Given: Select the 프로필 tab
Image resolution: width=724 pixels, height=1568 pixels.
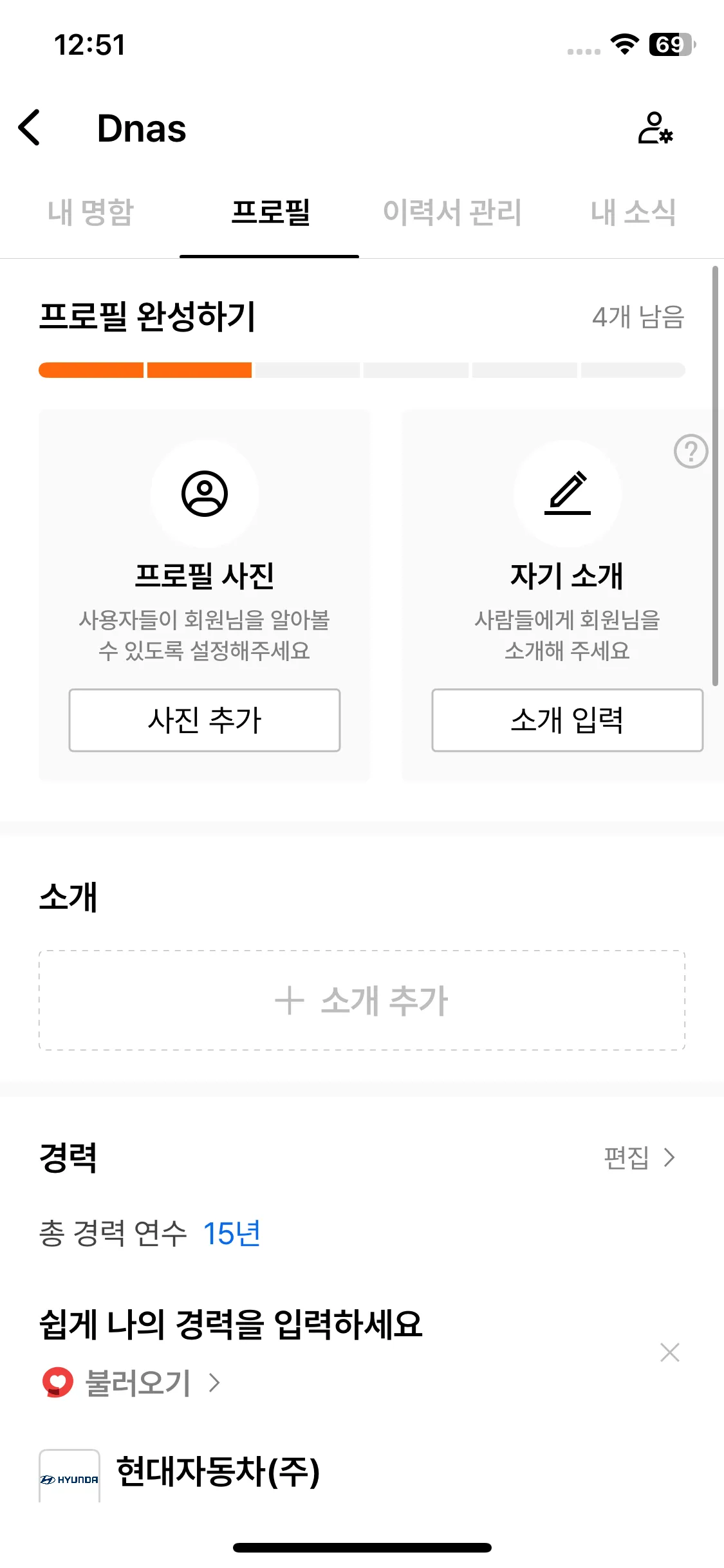Looking at the screenshot, I should [x=270, y=212].
